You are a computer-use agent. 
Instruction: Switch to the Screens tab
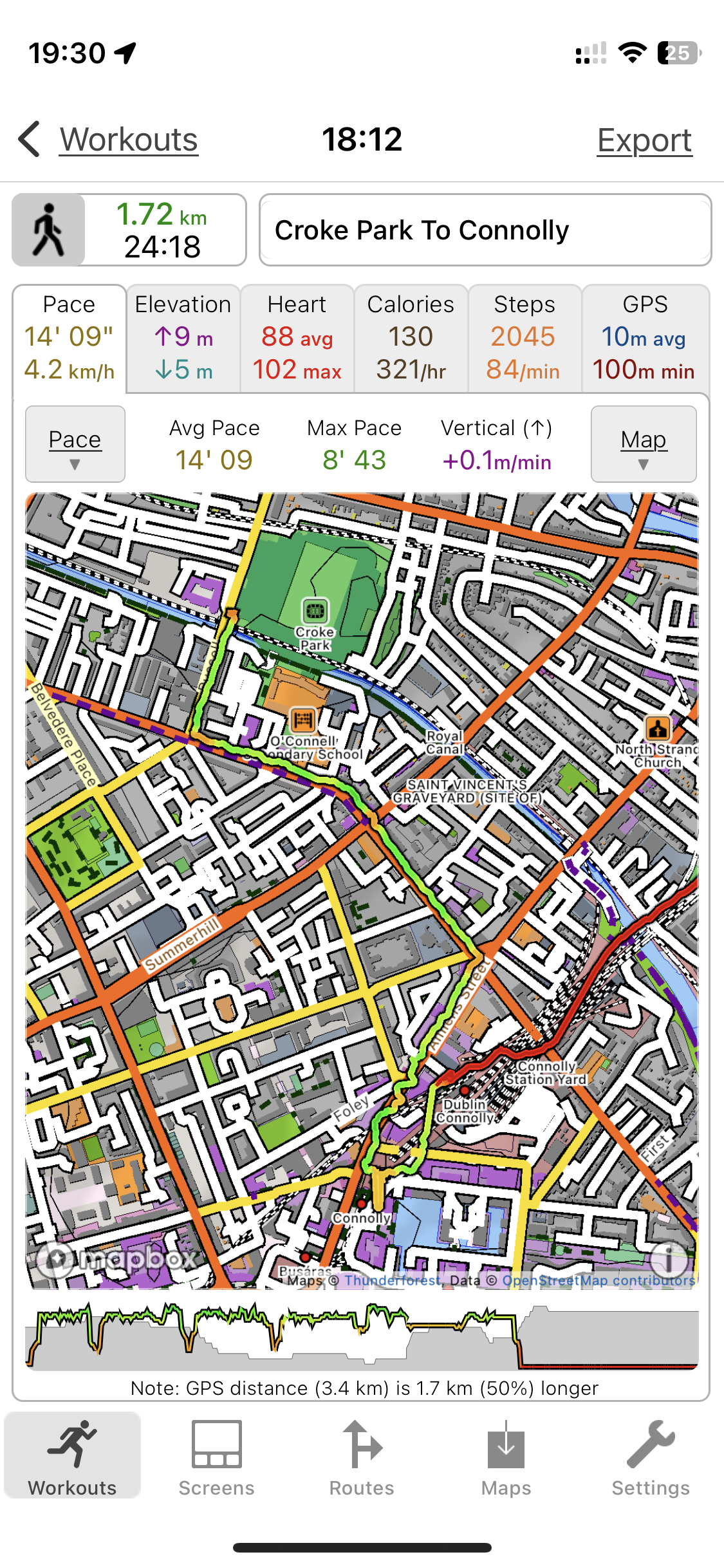[217, 1458]
